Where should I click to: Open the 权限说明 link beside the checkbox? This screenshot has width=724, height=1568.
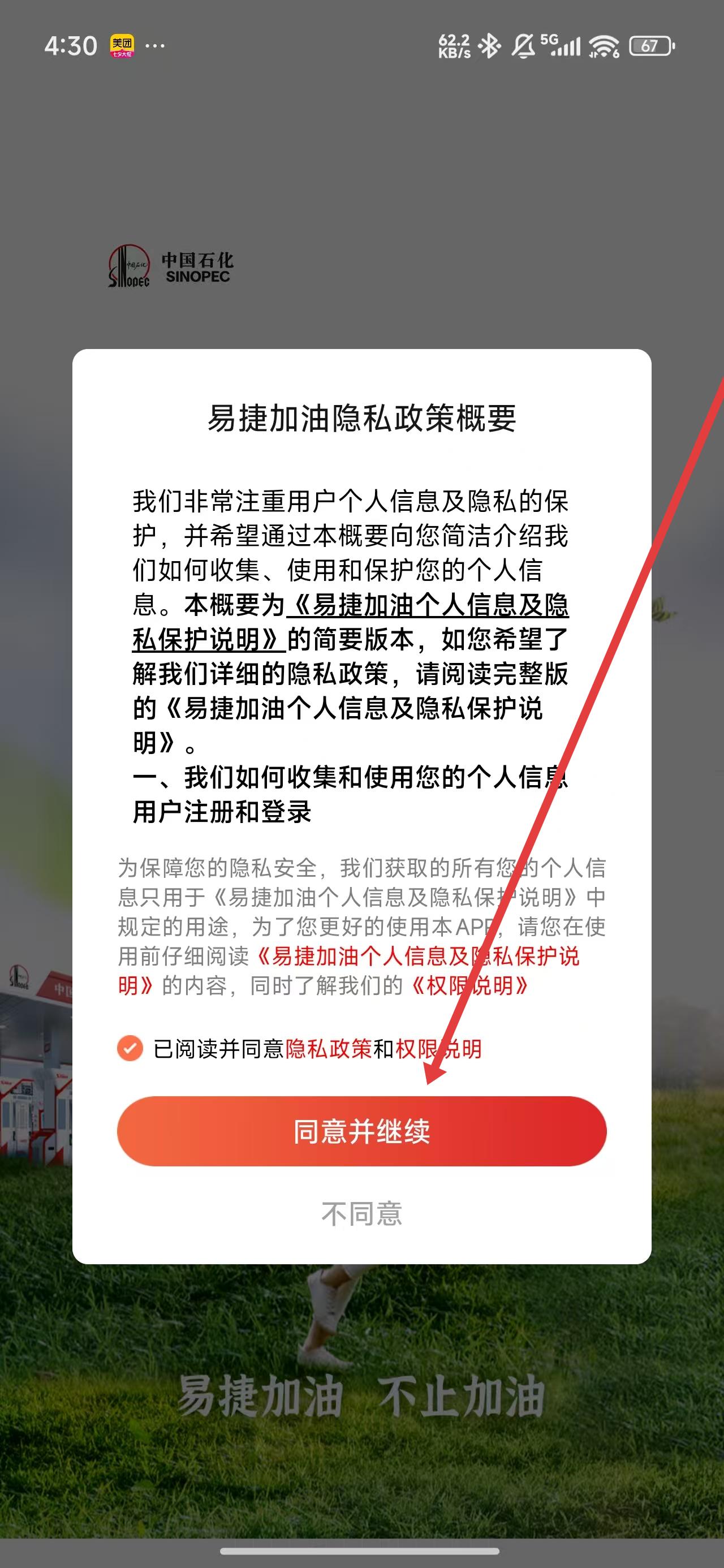(x=438, y=1049)
